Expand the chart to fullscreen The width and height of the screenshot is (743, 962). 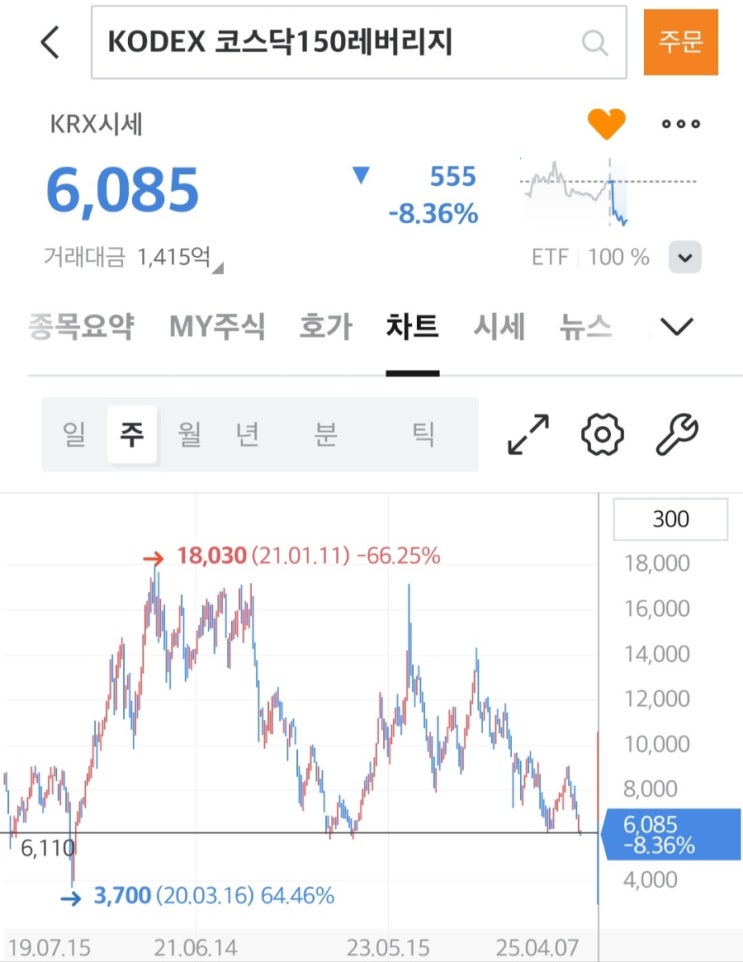(528, 434)
